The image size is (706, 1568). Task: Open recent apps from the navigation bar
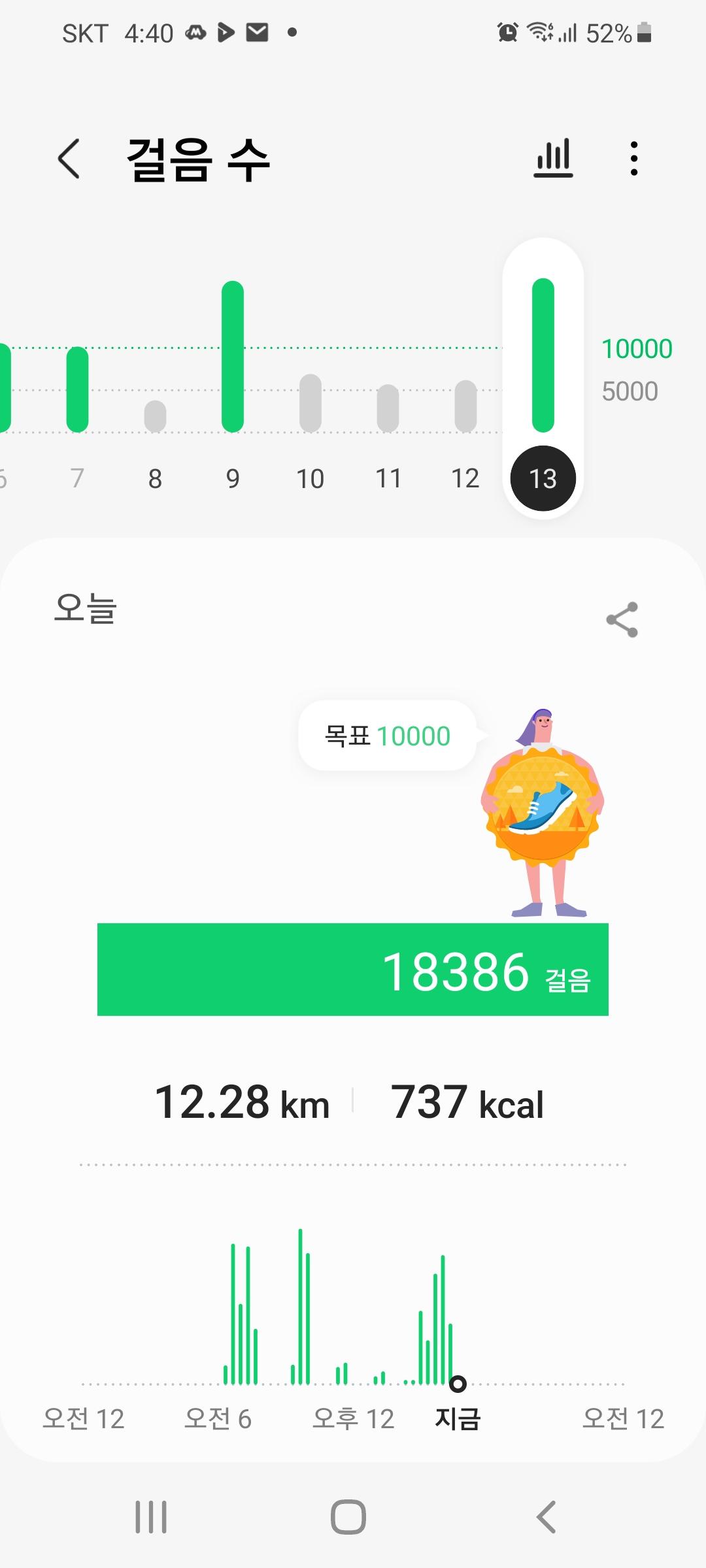[x=151, y=1516]
